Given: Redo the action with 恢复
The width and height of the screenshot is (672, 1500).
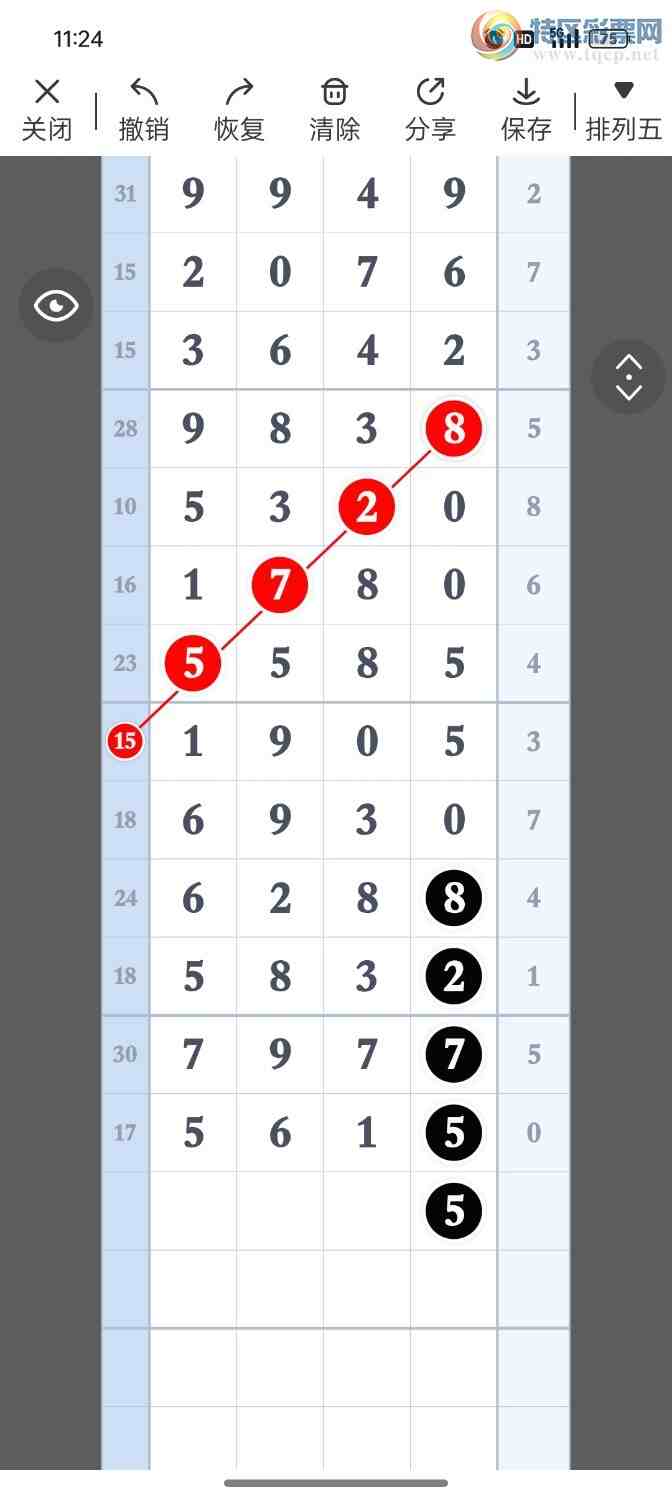Looking at the screenshot, I should 239,110.
